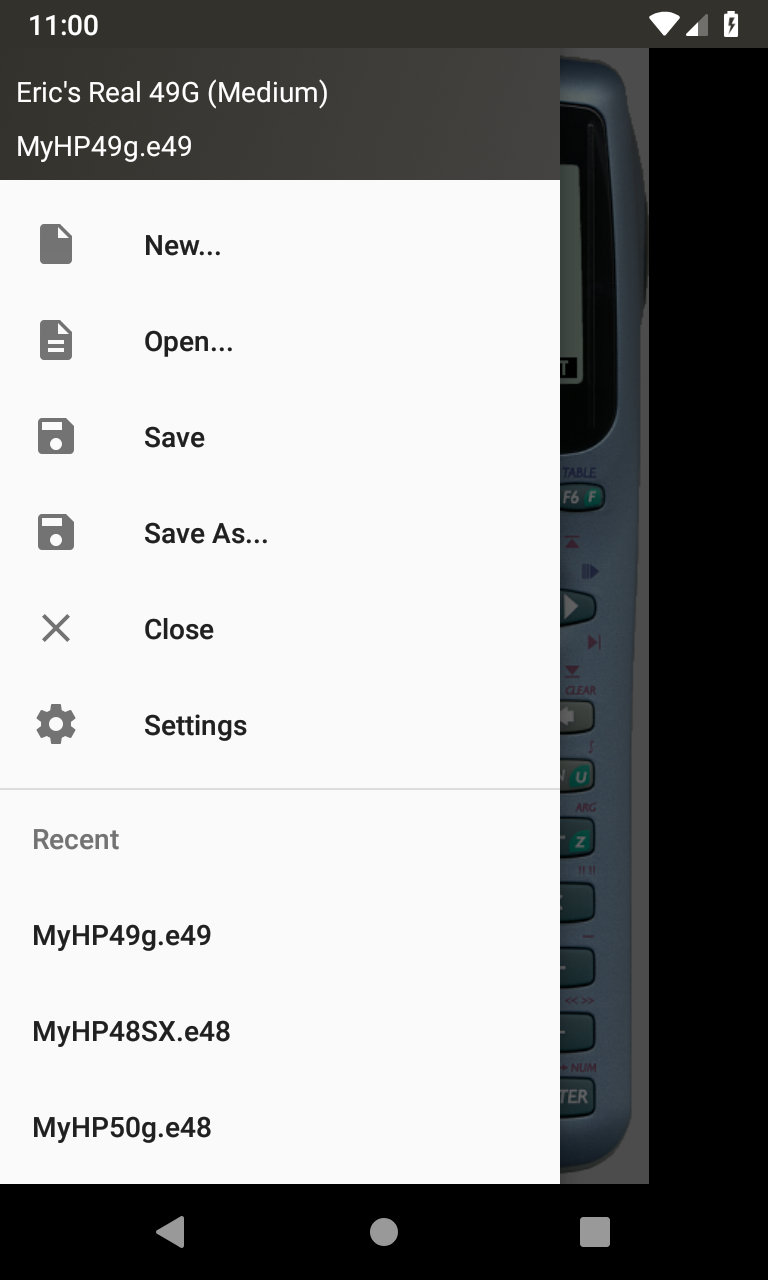
Task: Tap the system back button
Action: [x=171, y=1232]
